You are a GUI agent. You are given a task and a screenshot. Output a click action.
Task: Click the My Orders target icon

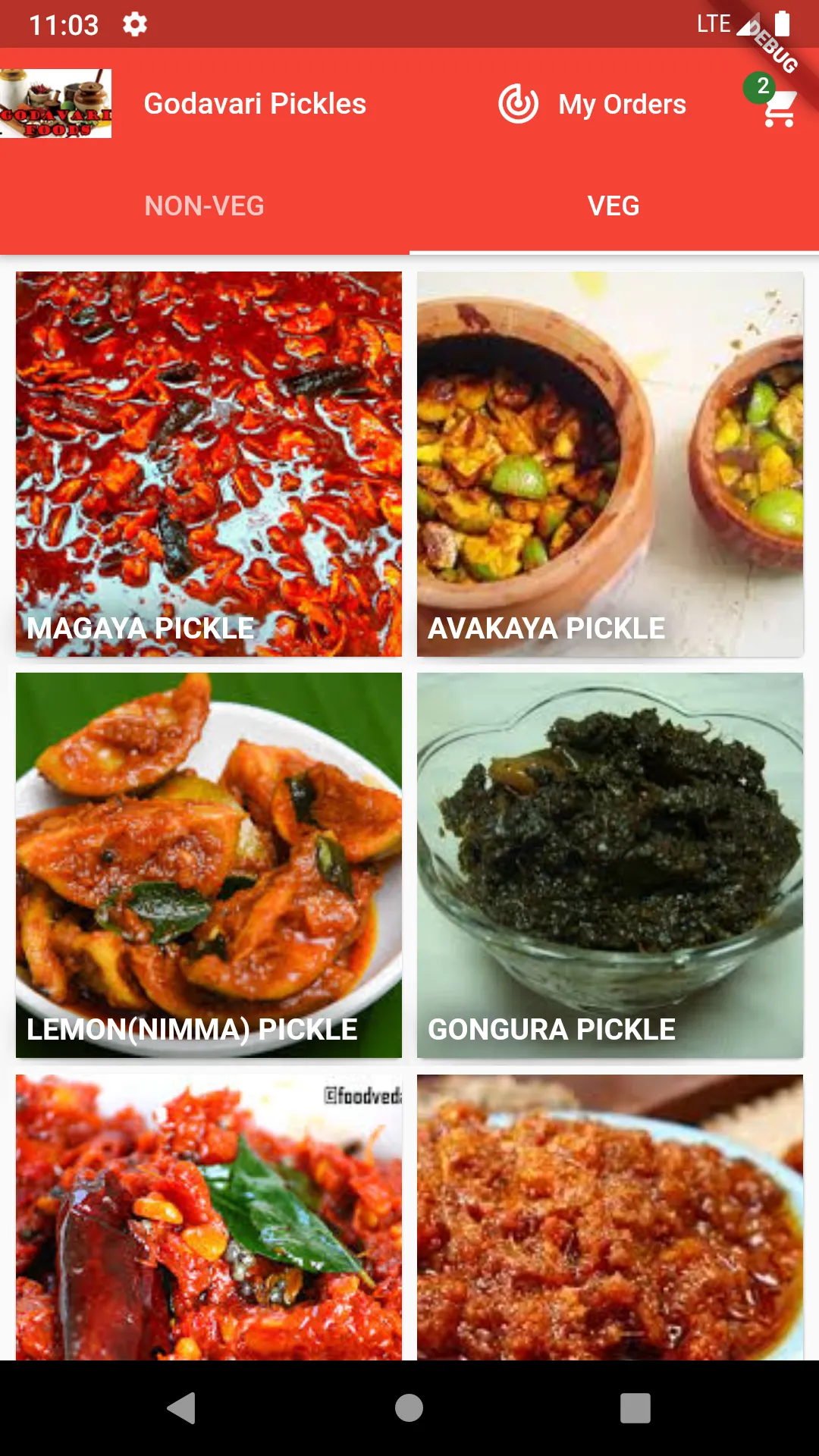pyautogui.click(x=517, y=105)
